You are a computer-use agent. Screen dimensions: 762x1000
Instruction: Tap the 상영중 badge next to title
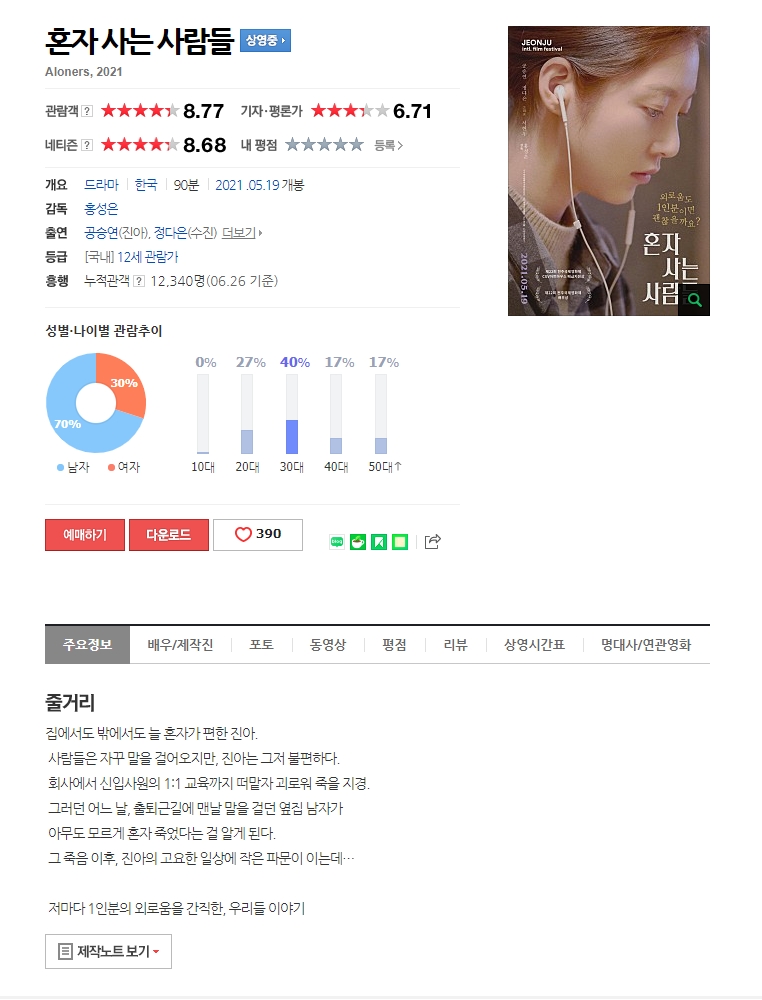265,41
